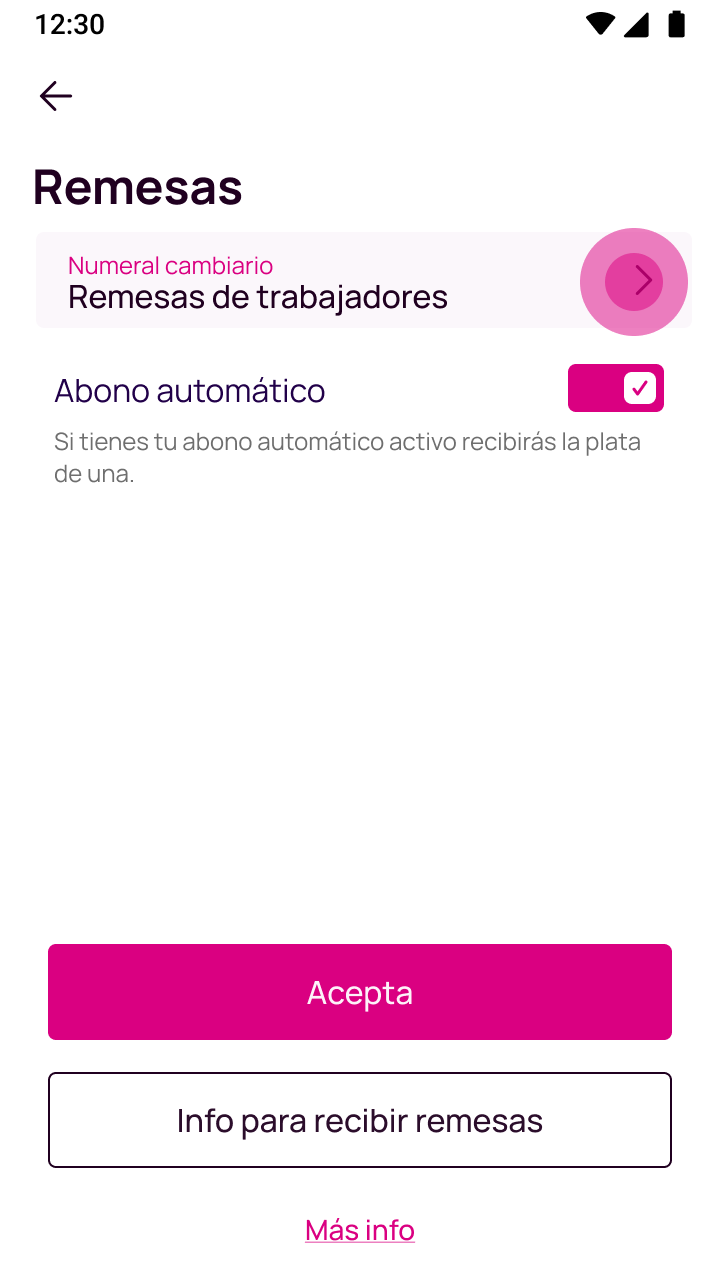Follow the Más info link
The image size is (720, 1280).
(360, 1229)
